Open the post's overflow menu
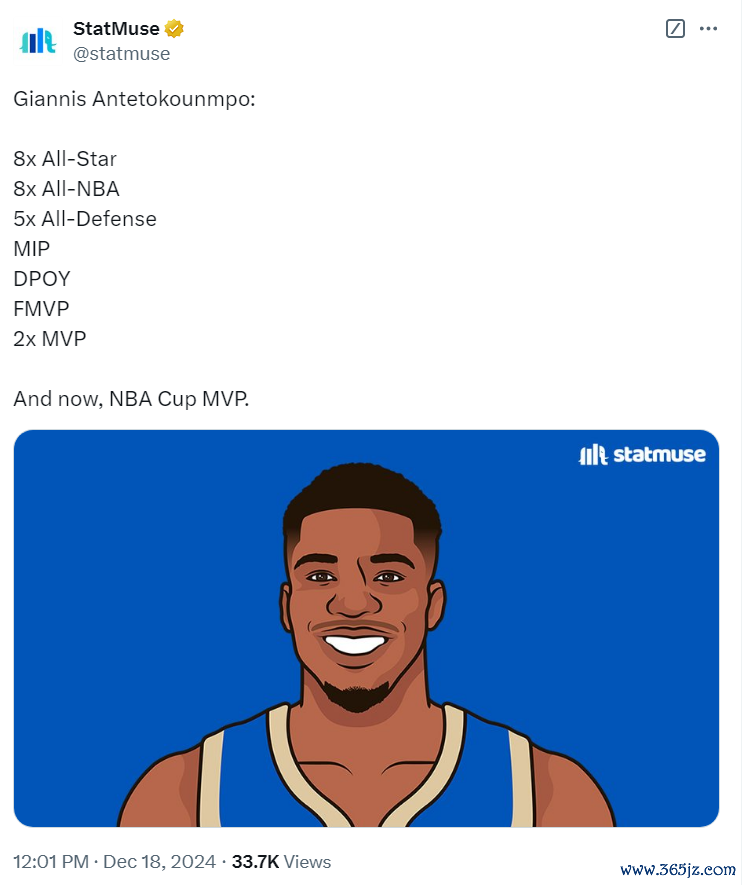The width and height of the screenshot is (743, 885). coord(709,29)
